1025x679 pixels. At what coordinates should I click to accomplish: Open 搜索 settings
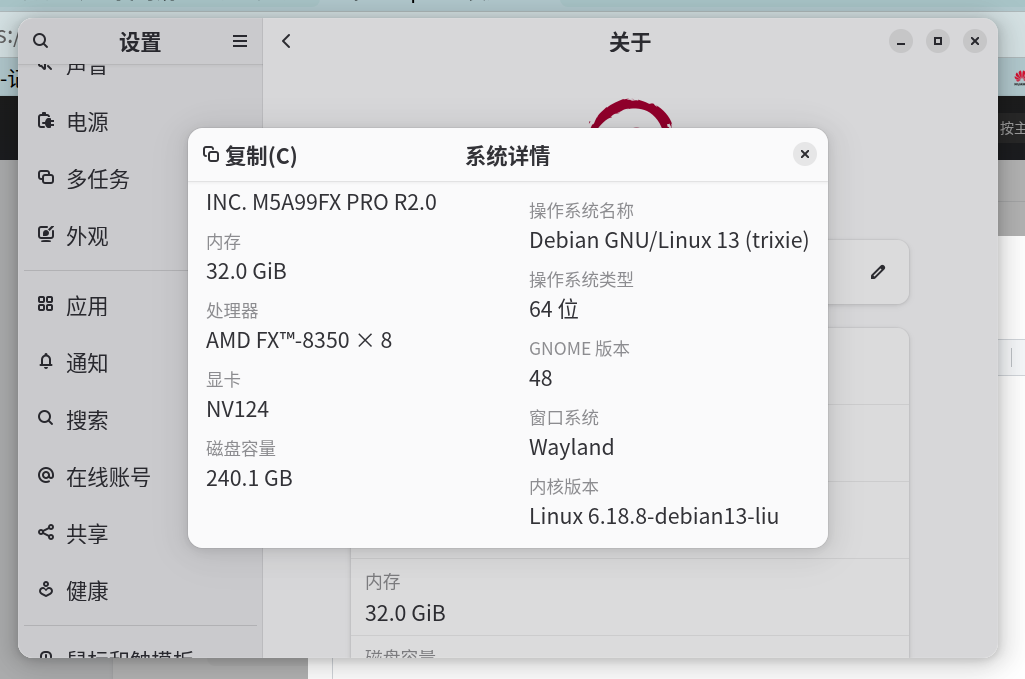tap(87, 420)
